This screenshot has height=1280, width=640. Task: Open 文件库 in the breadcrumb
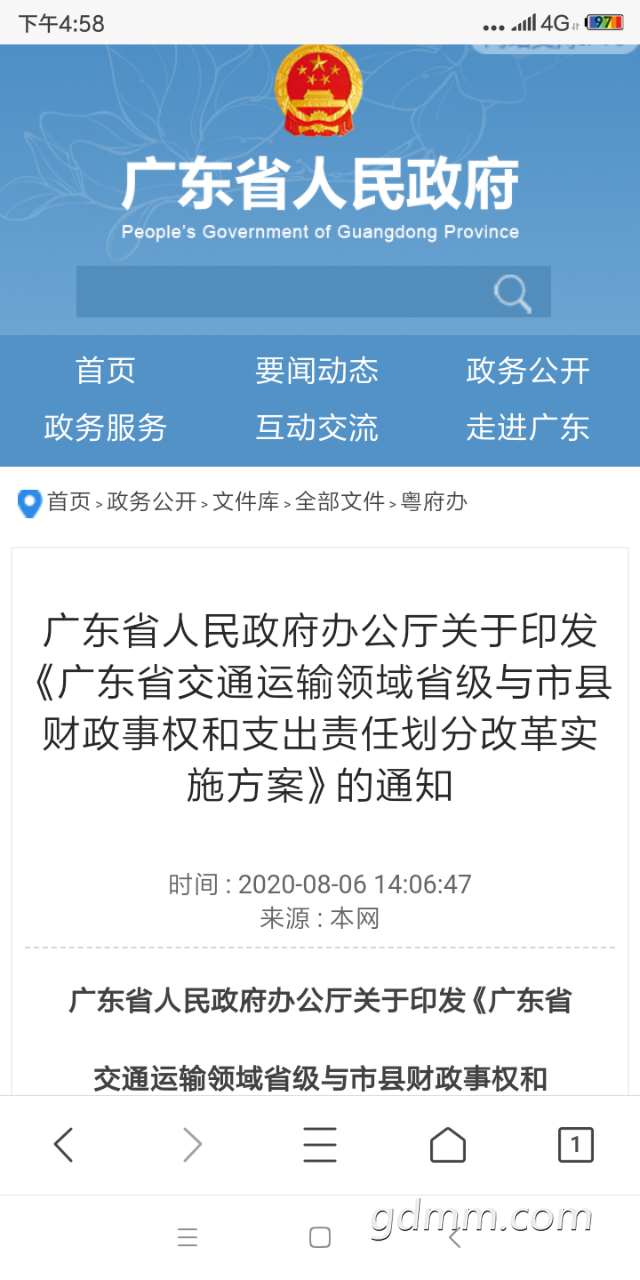click(246, 502)
